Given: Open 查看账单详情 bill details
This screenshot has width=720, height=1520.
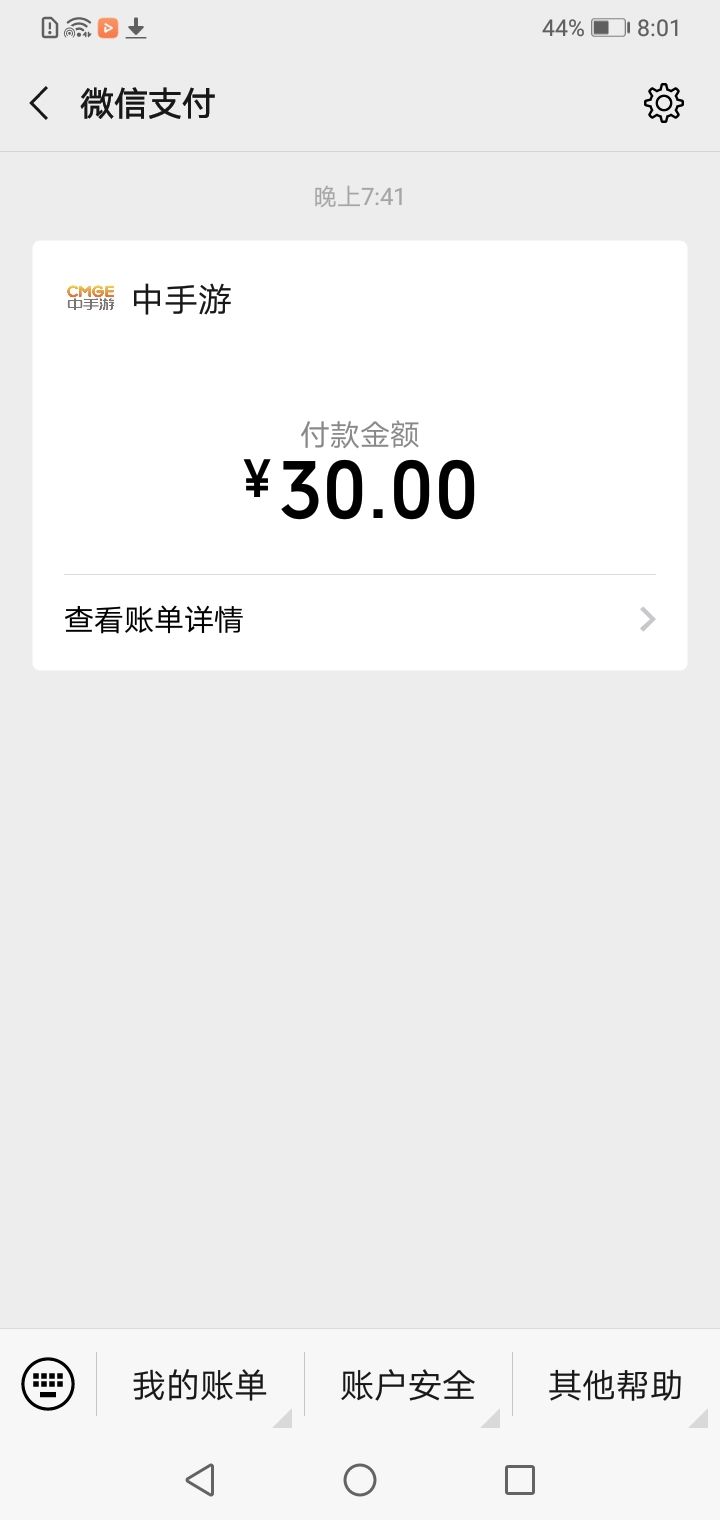Looking at the screenshot, I should pos(360,620).
